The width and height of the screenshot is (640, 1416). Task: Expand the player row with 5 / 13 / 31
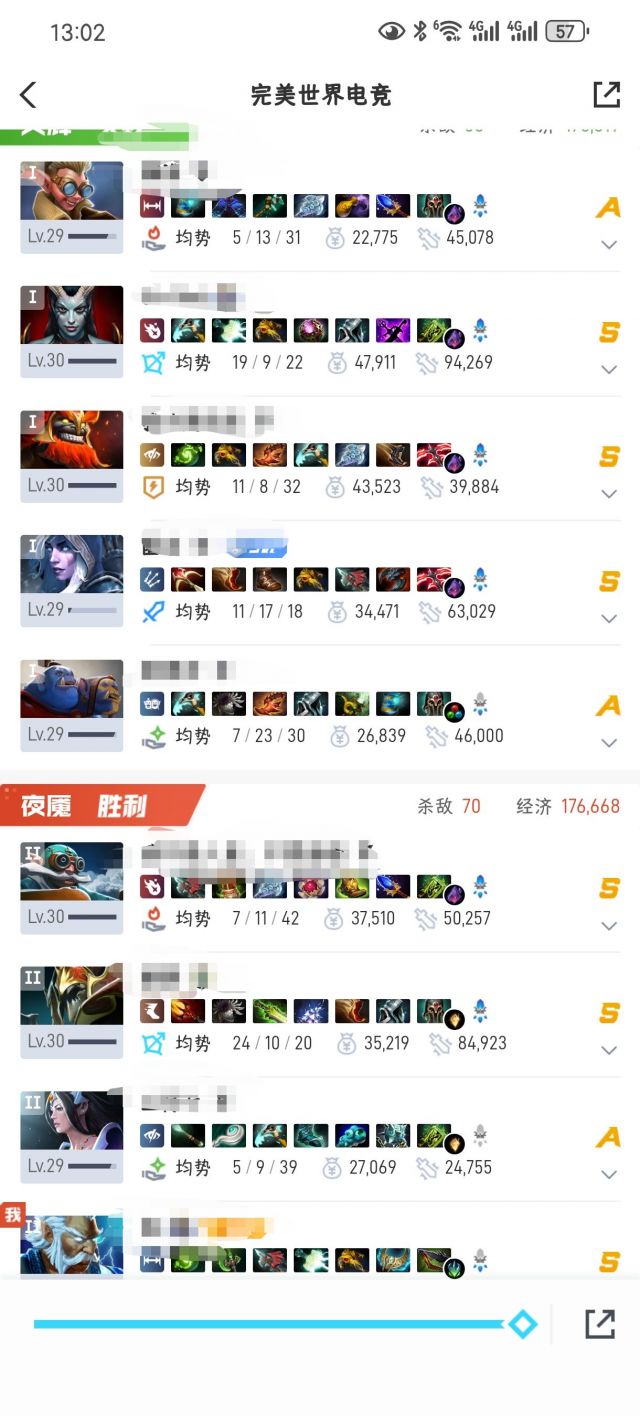(609, 245)
